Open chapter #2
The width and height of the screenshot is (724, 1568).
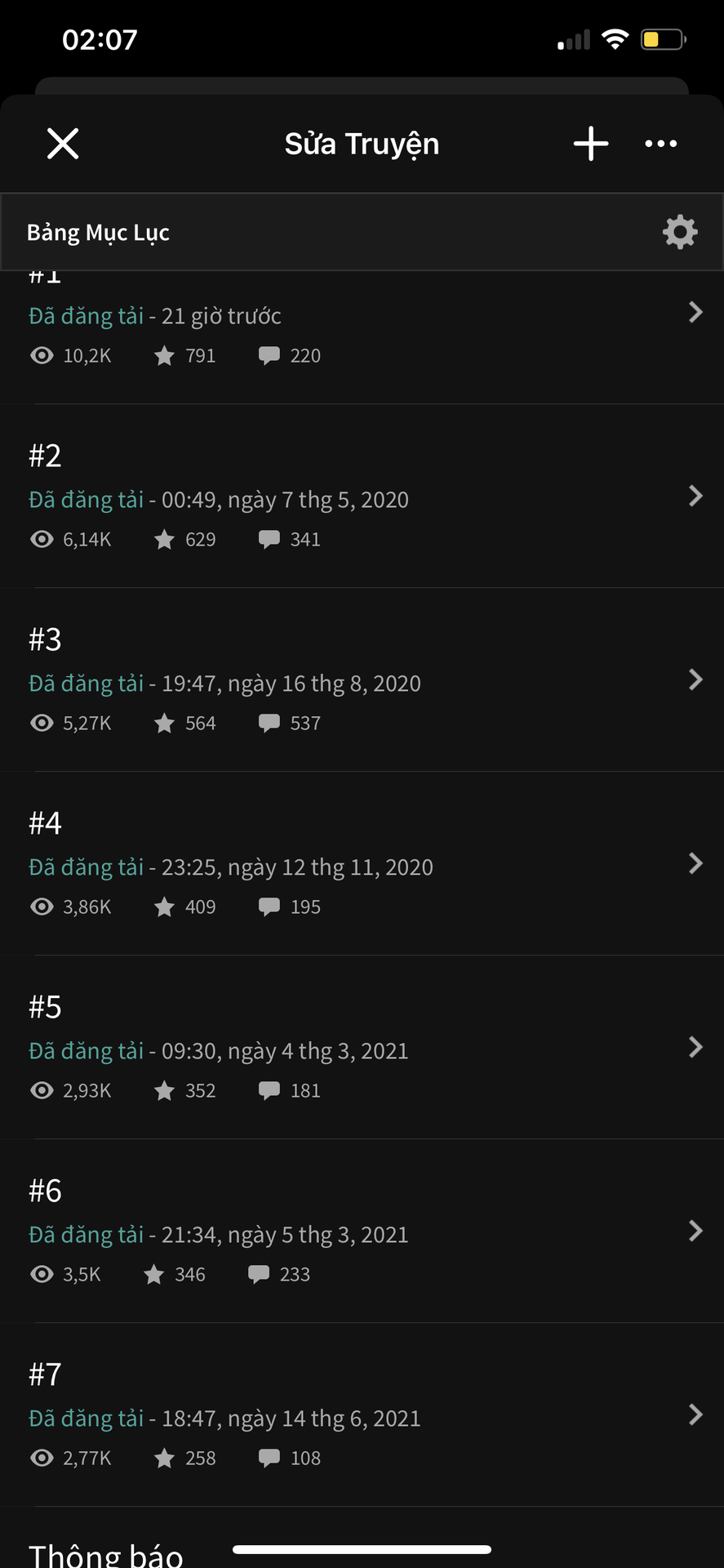coord(362,496)
